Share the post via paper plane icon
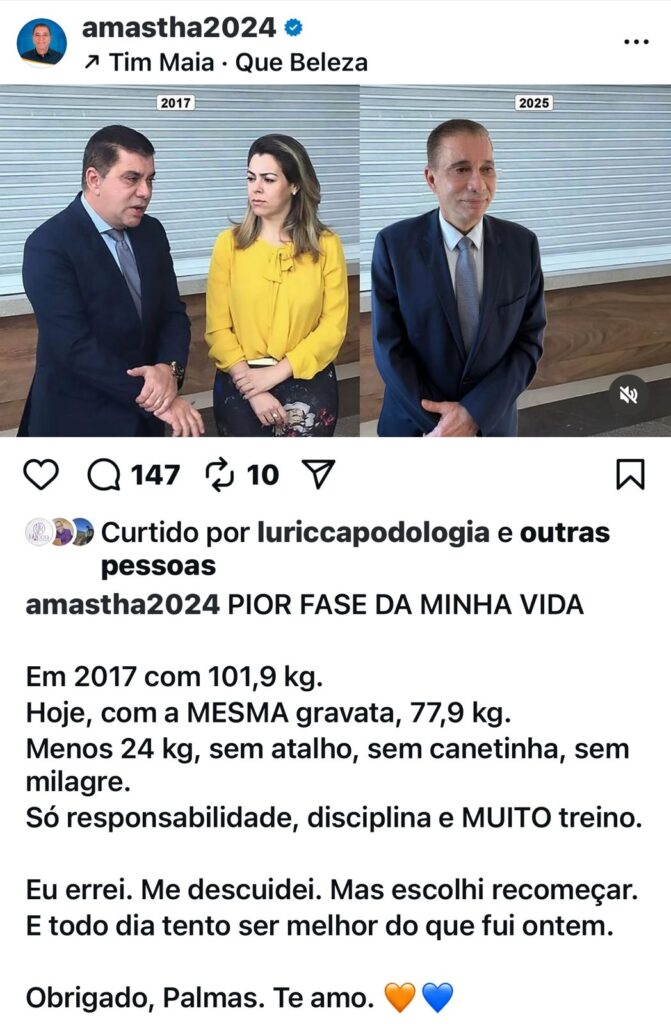 (x=317, y=474)
